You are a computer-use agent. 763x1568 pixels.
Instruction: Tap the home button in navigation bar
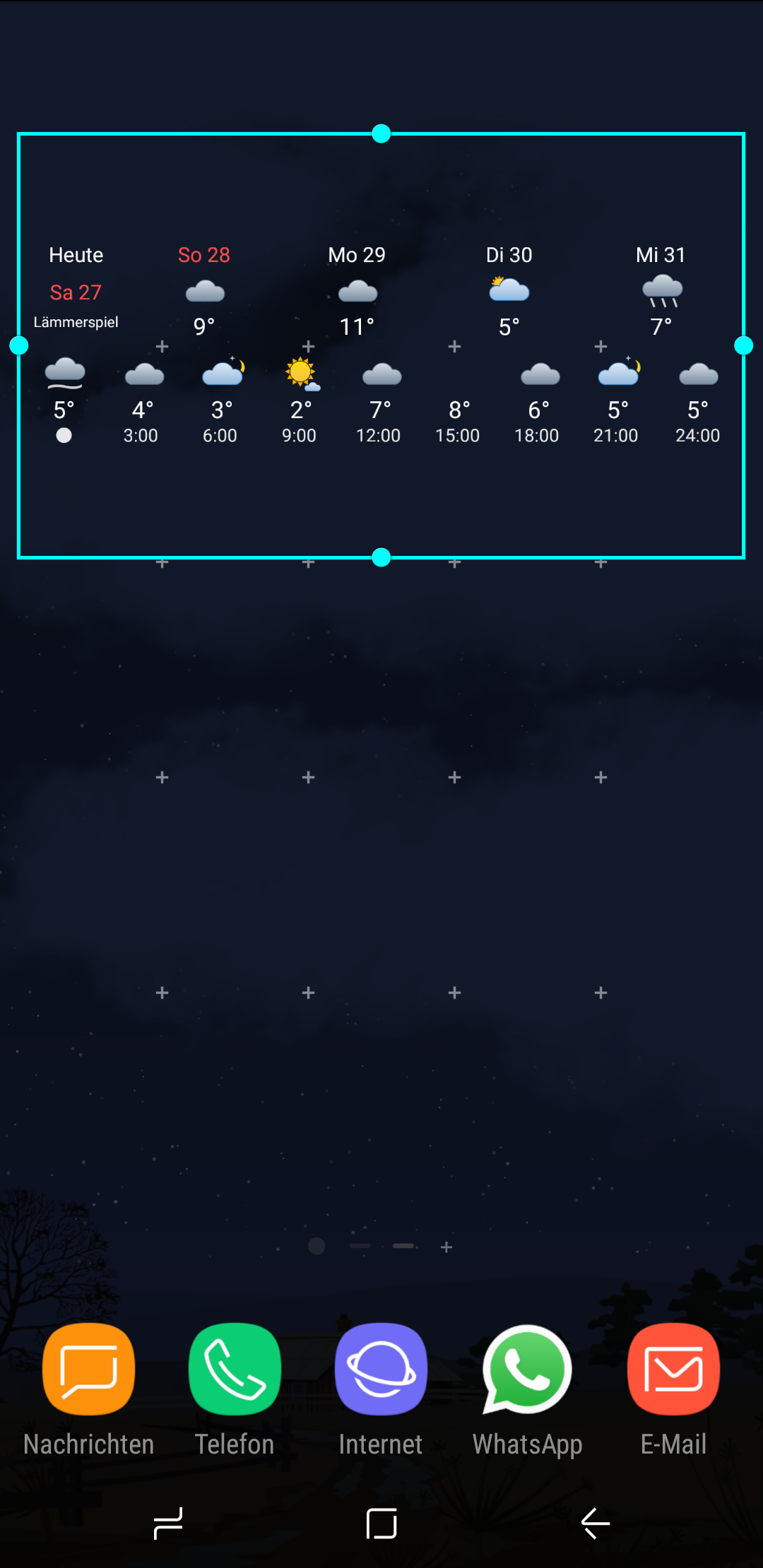click(381, 1523)
